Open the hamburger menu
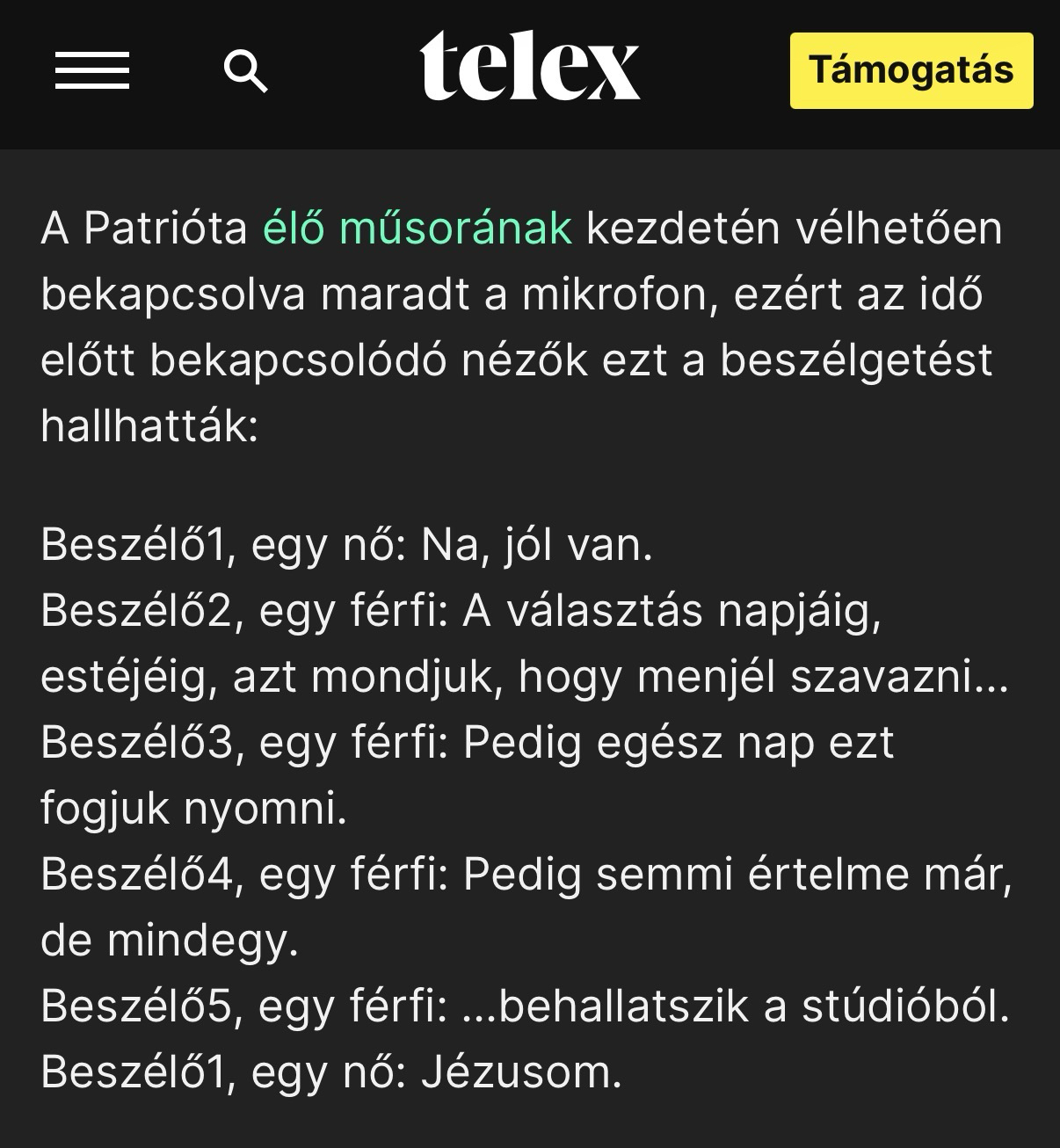 [91, 70]
